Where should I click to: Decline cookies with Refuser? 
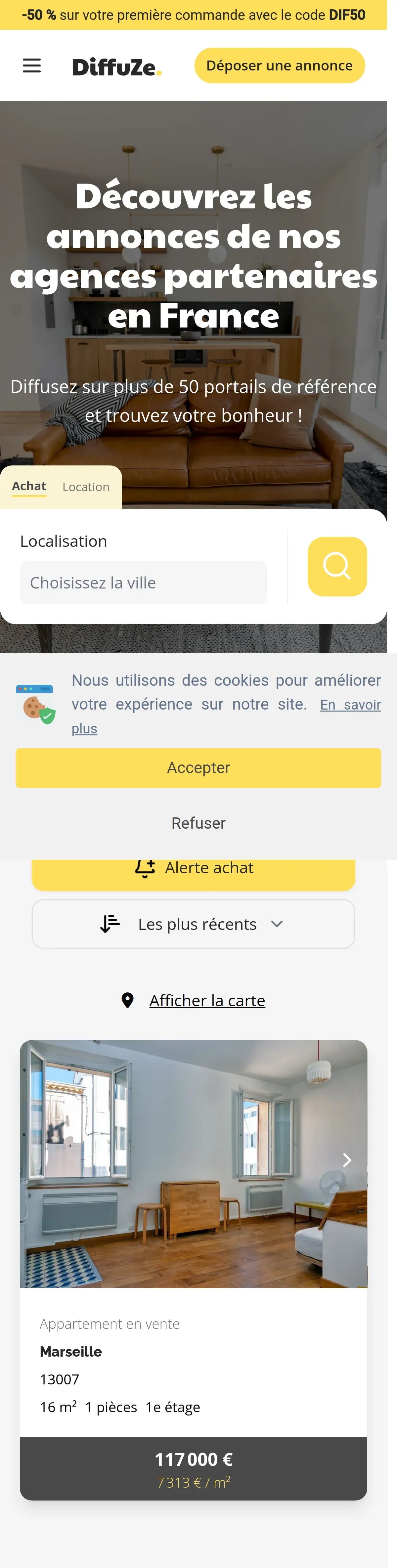[x=198, y=823]
